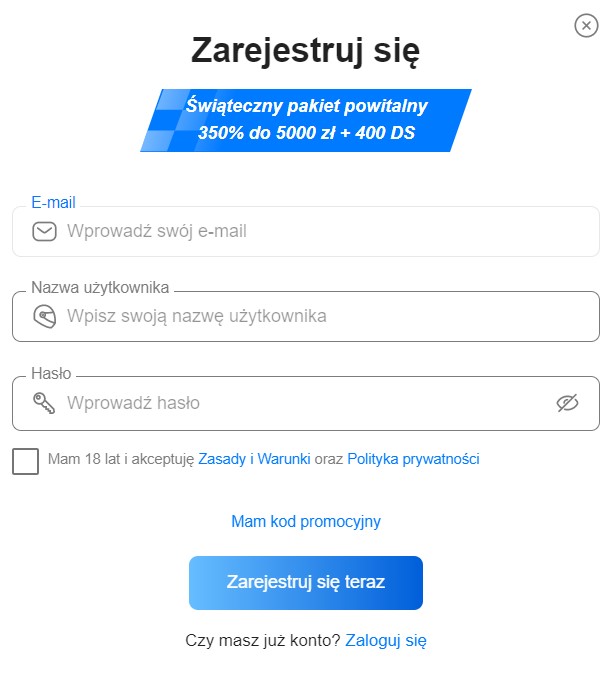Check the Mam 18 lat checkbox
The width and height of the screenshot is (611, 690).
coord(26,461)
